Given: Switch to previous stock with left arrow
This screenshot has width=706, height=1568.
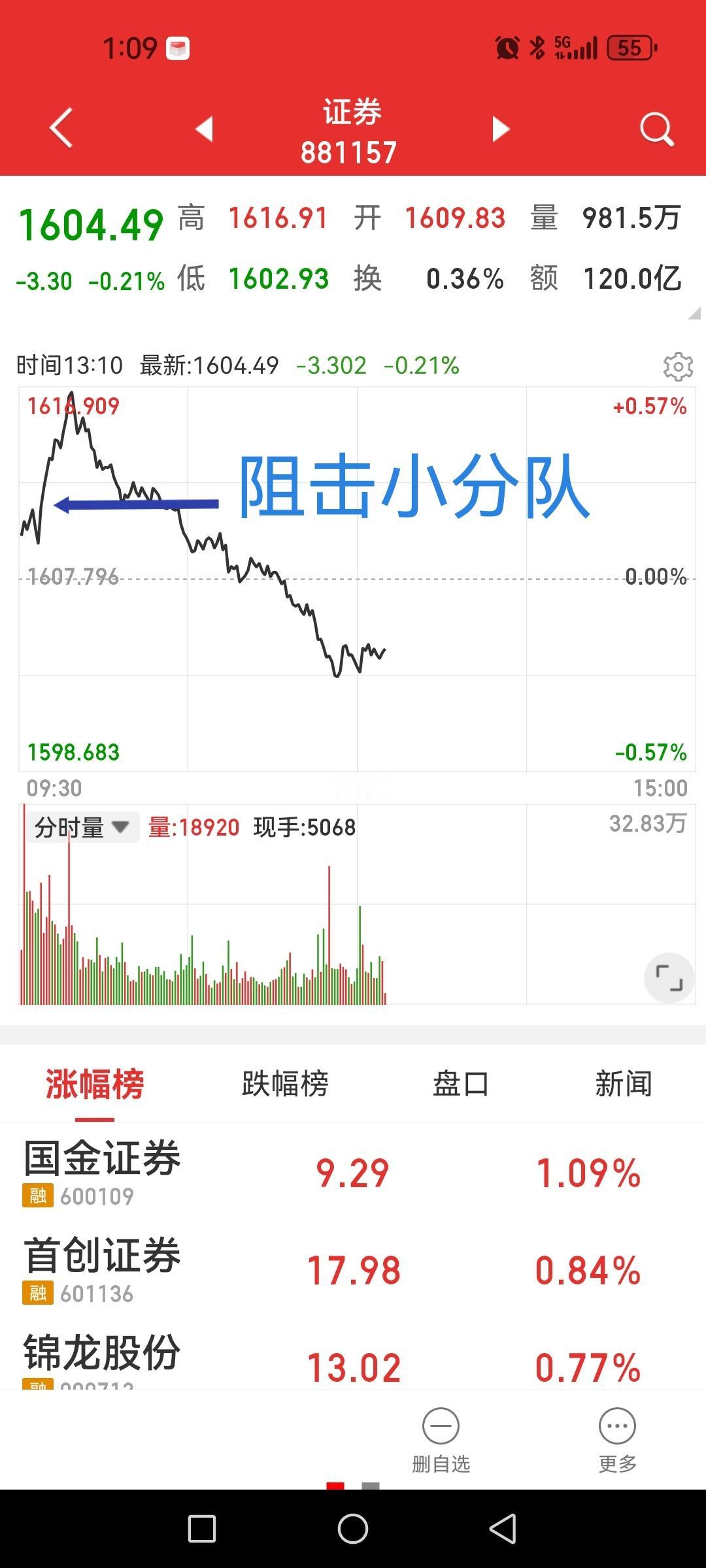Looking at the screenshot, I should (206, 129).
